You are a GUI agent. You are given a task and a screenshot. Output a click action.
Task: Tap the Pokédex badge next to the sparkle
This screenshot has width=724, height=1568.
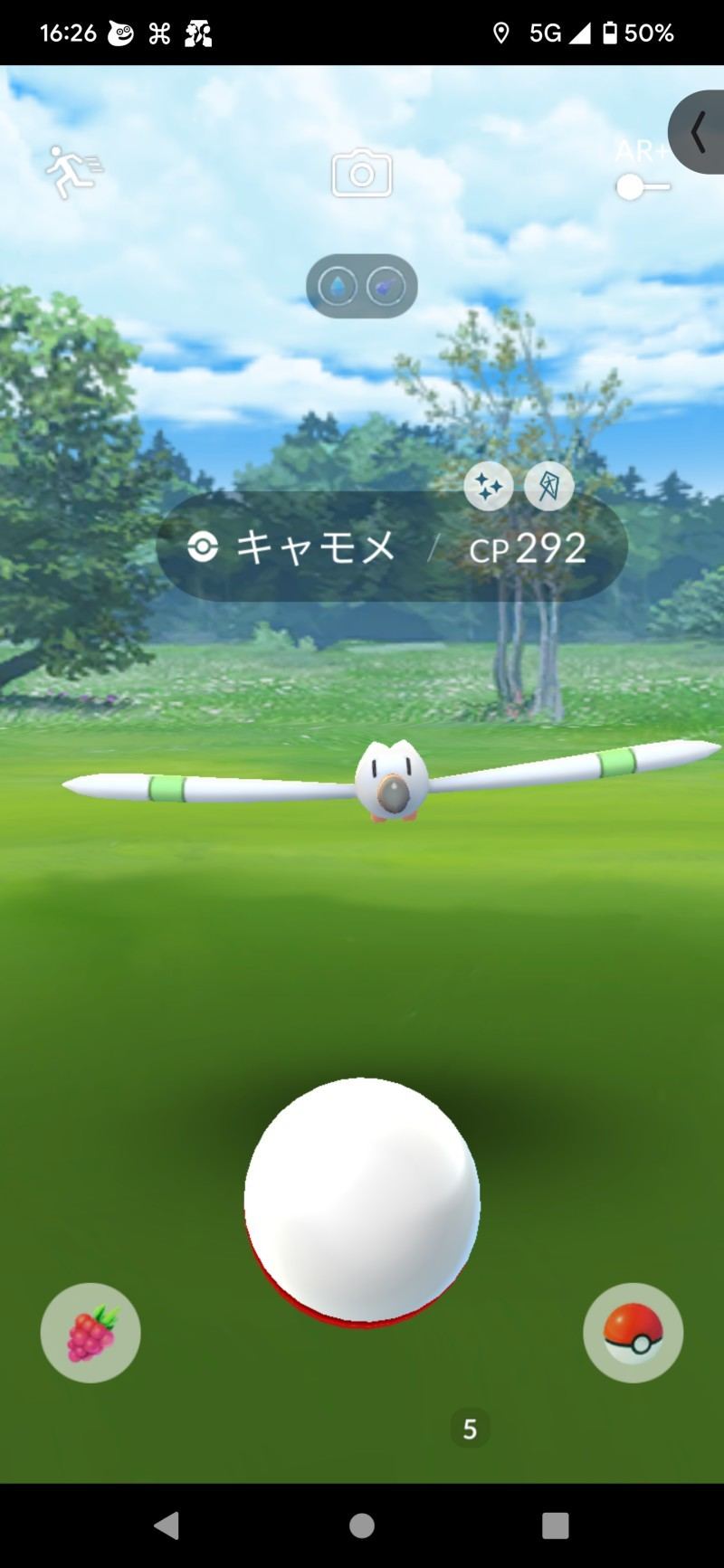tap(548, 487)
